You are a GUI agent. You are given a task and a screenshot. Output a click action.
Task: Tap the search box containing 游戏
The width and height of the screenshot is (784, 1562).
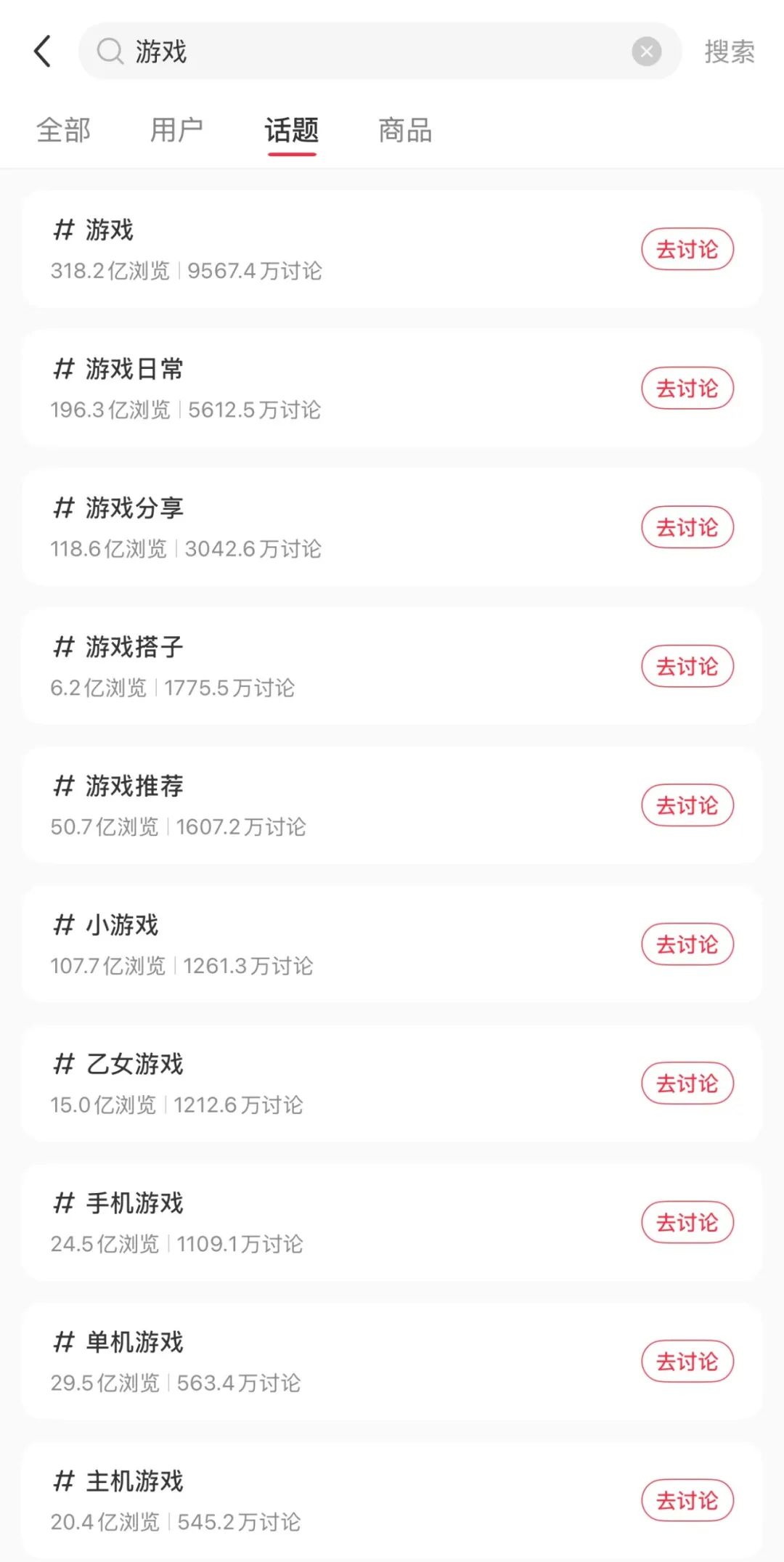363,52
